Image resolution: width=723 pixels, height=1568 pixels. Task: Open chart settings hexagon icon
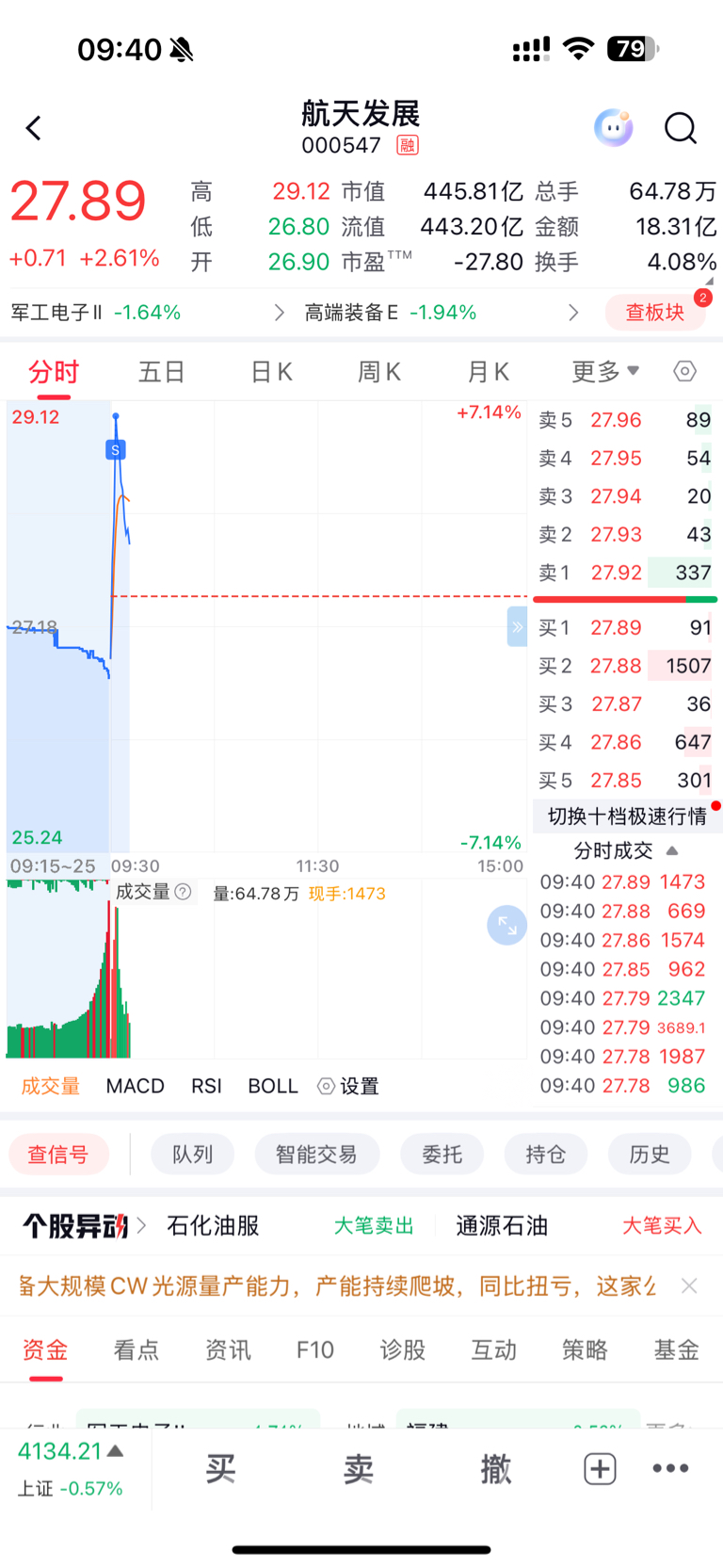coord(685,372)
